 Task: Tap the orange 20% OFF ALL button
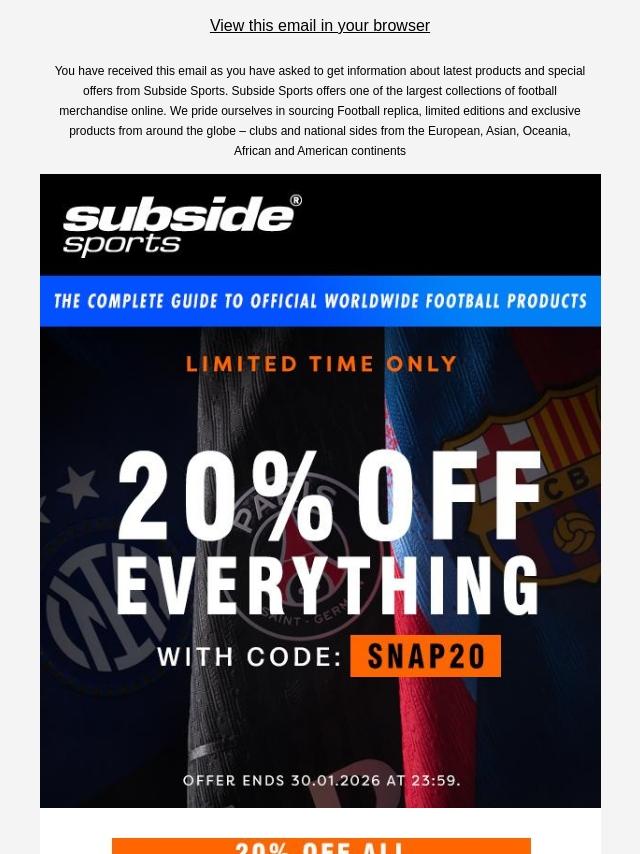tap(321, 846)
